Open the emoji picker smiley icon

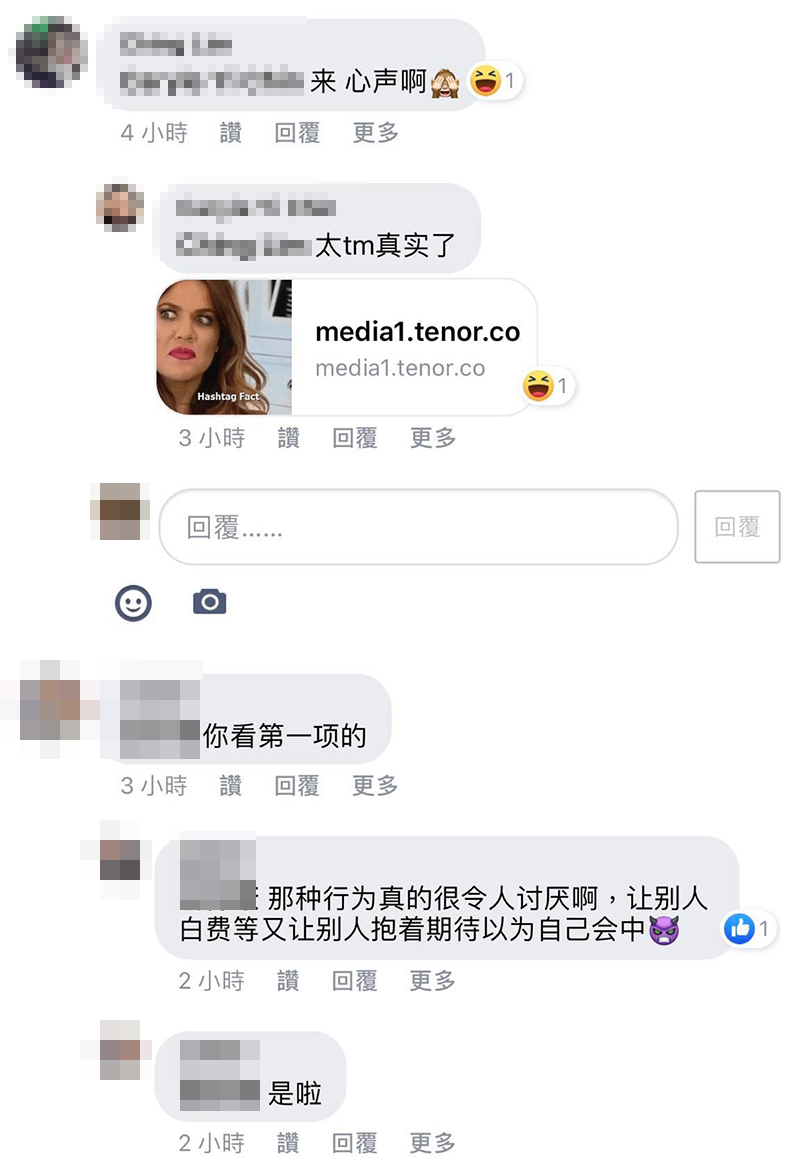134,602
